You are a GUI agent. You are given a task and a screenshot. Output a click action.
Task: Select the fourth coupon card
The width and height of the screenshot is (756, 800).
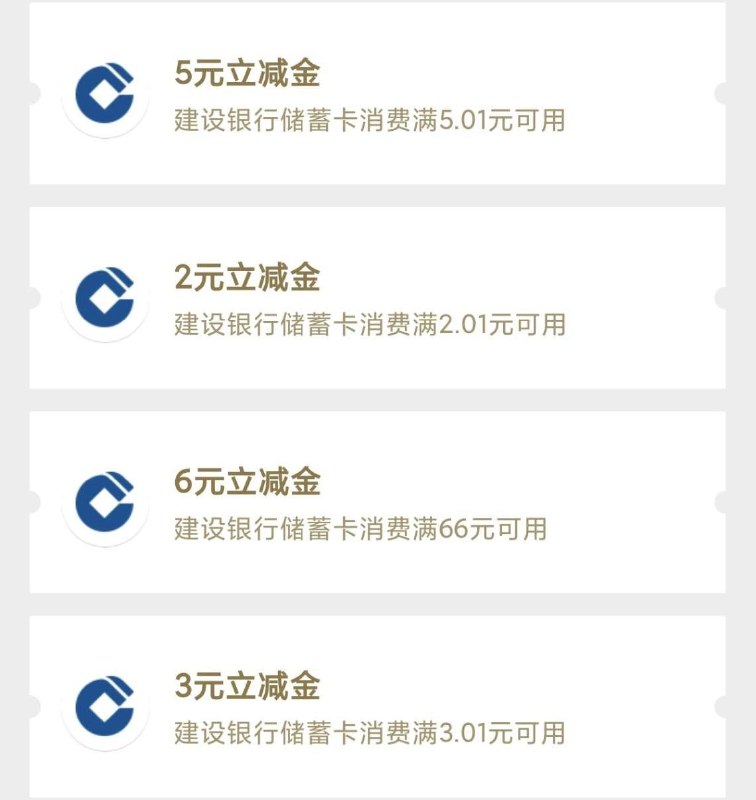point(378,700)
